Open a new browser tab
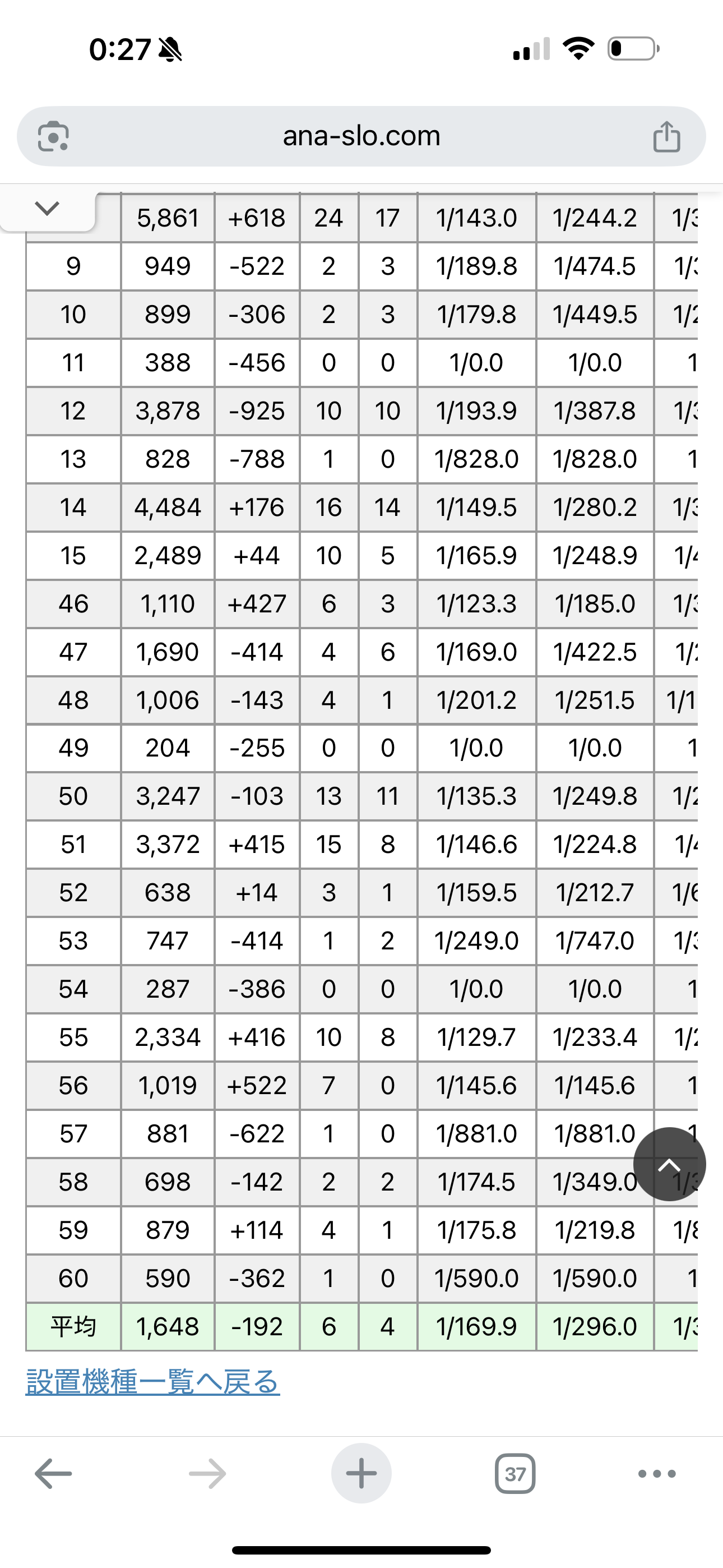The width and height of the screenshot is (723, 1568). click(361, 1474)
